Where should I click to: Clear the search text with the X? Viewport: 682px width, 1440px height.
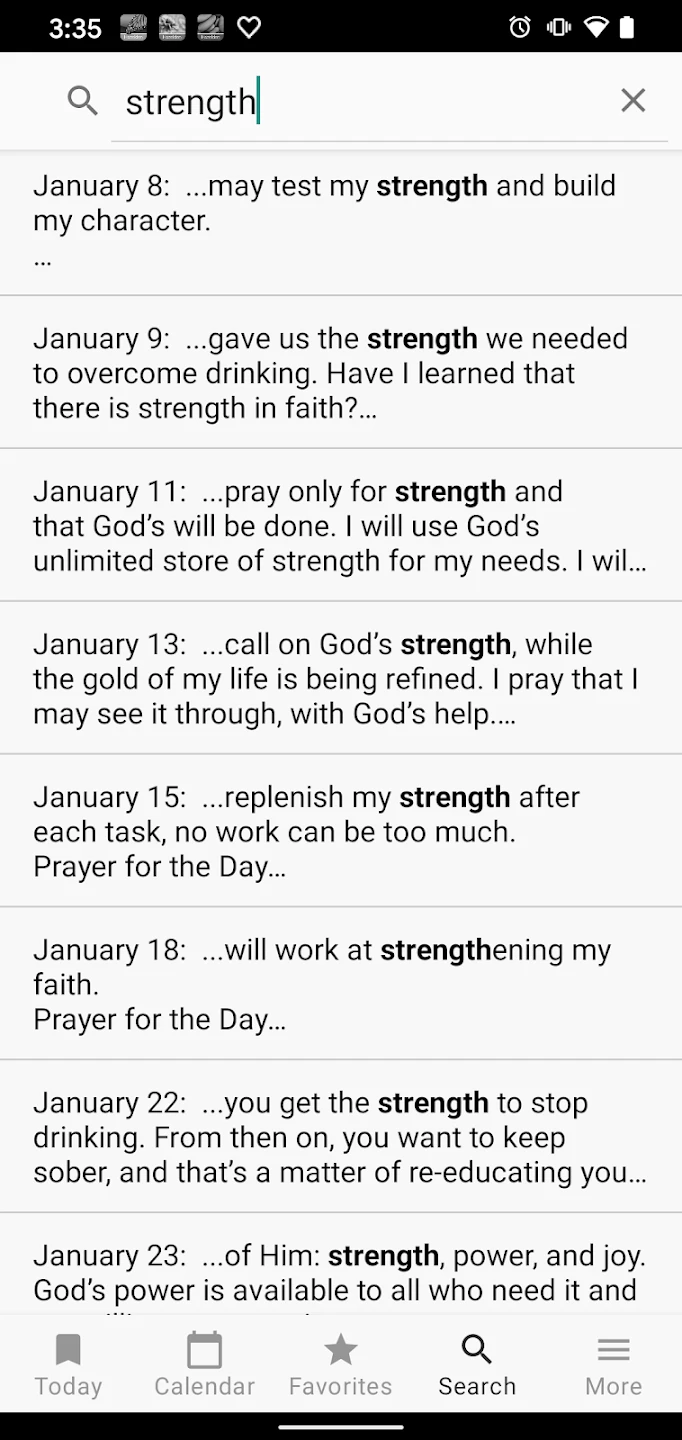[633, 101]
